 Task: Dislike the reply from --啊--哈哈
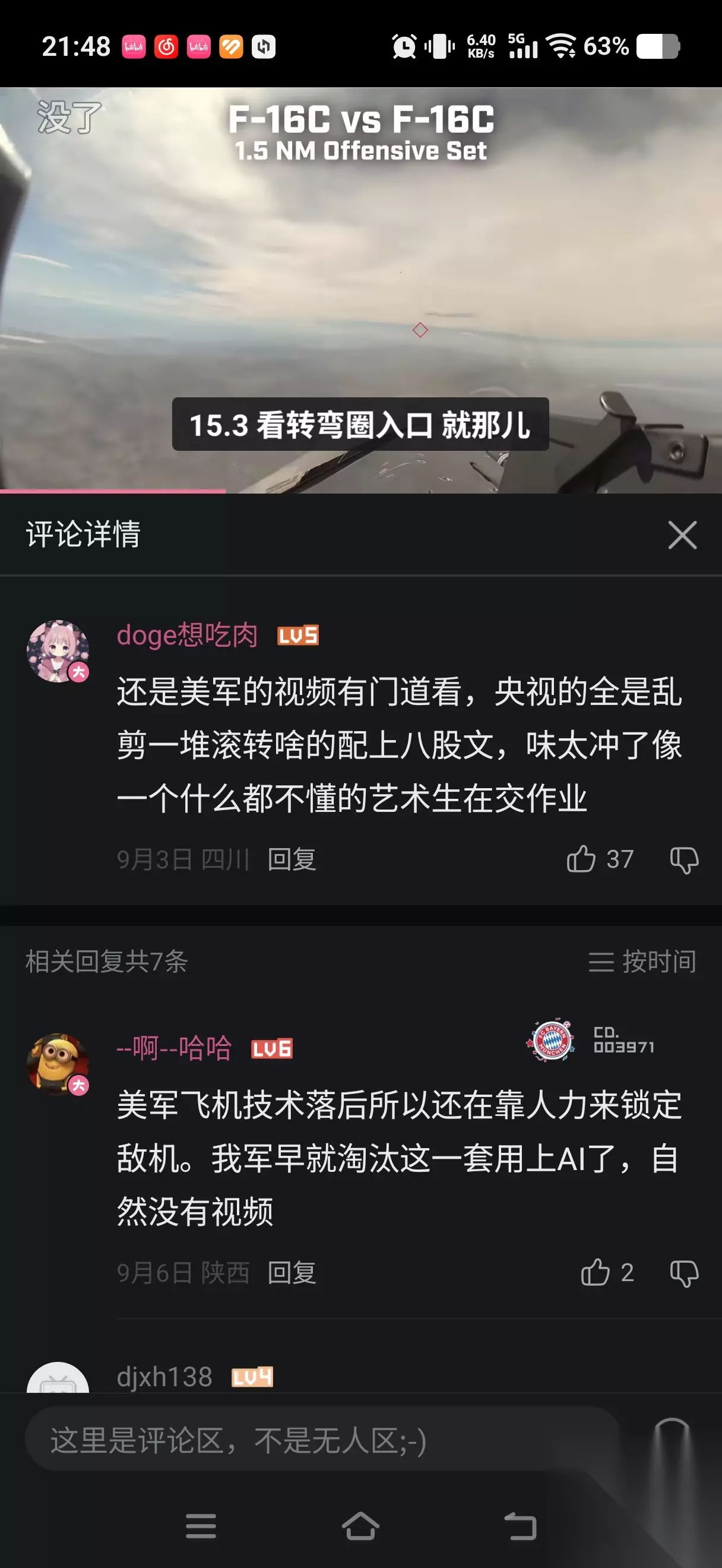(x=683, y=1273)
